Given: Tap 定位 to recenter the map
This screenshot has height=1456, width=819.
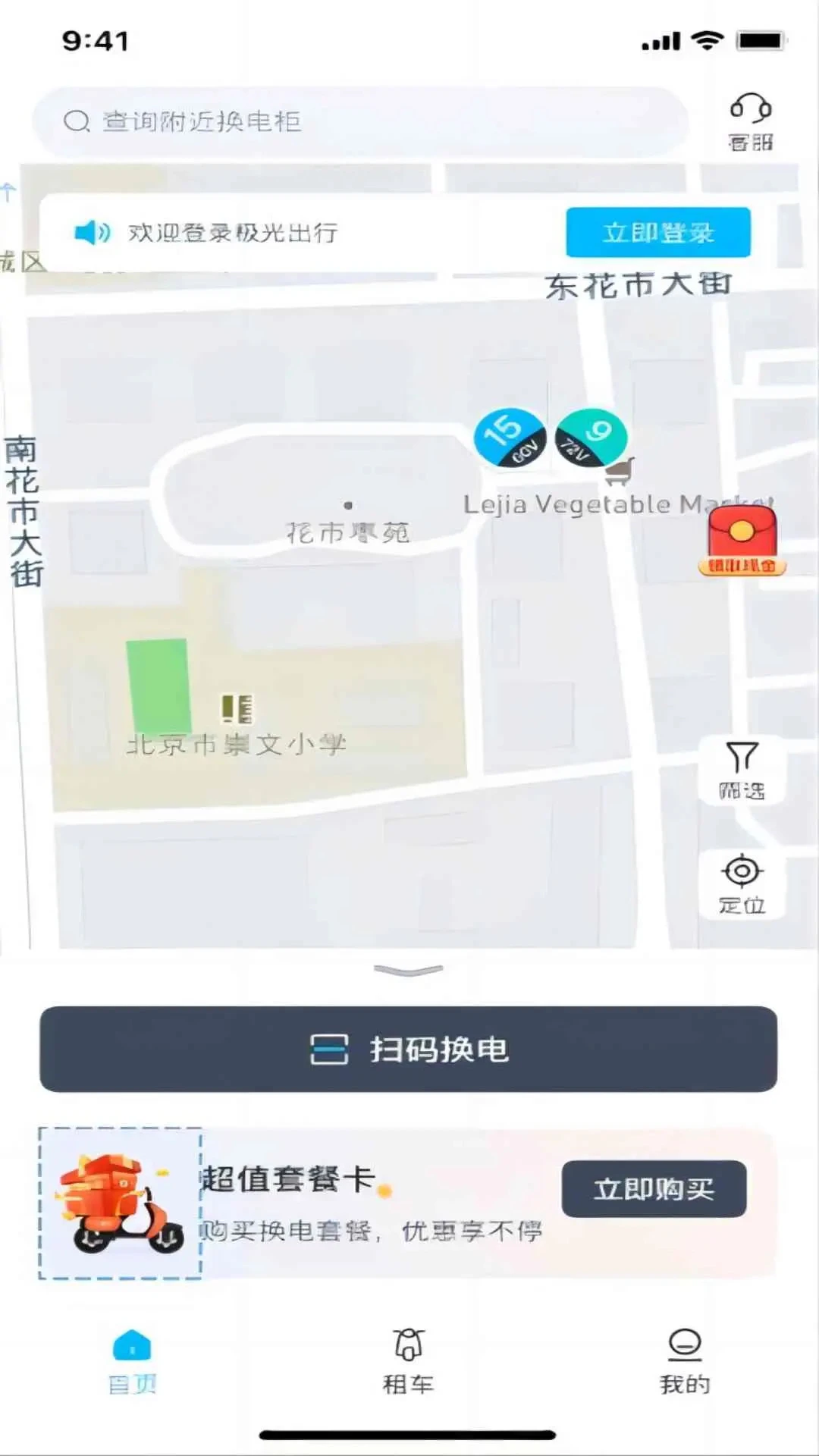Looking at the screenshot, I should pos(742,884).
